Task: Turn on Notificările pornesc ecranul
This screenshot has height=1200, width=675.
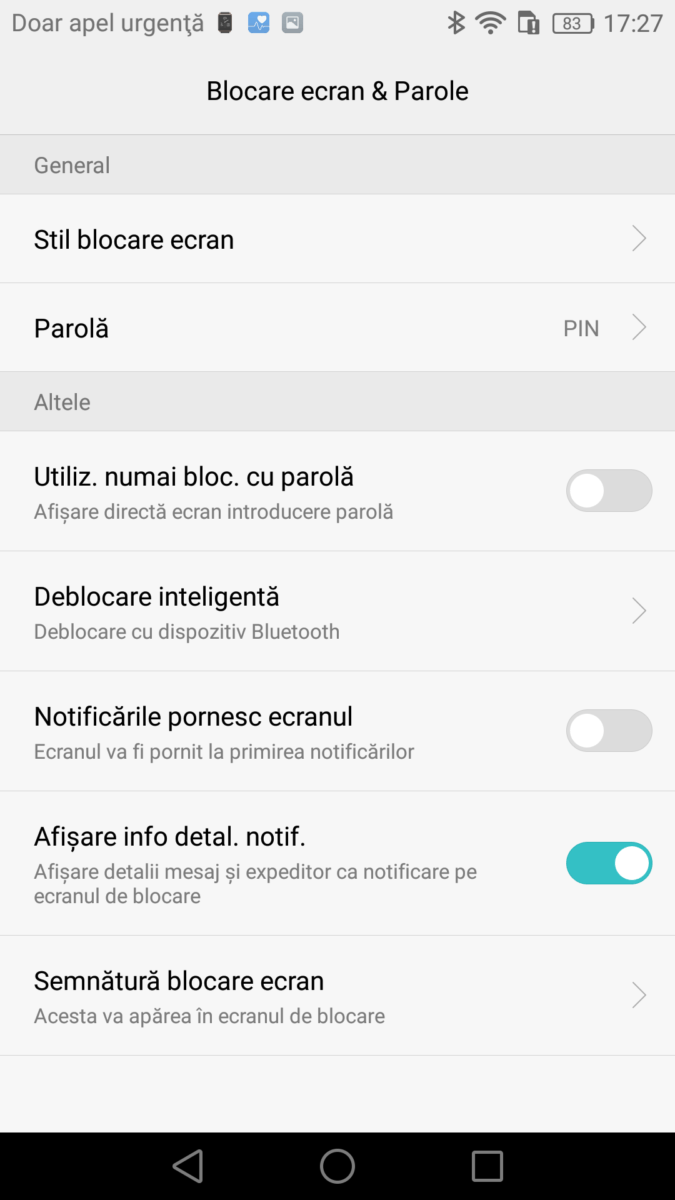Action: point(609,731)
